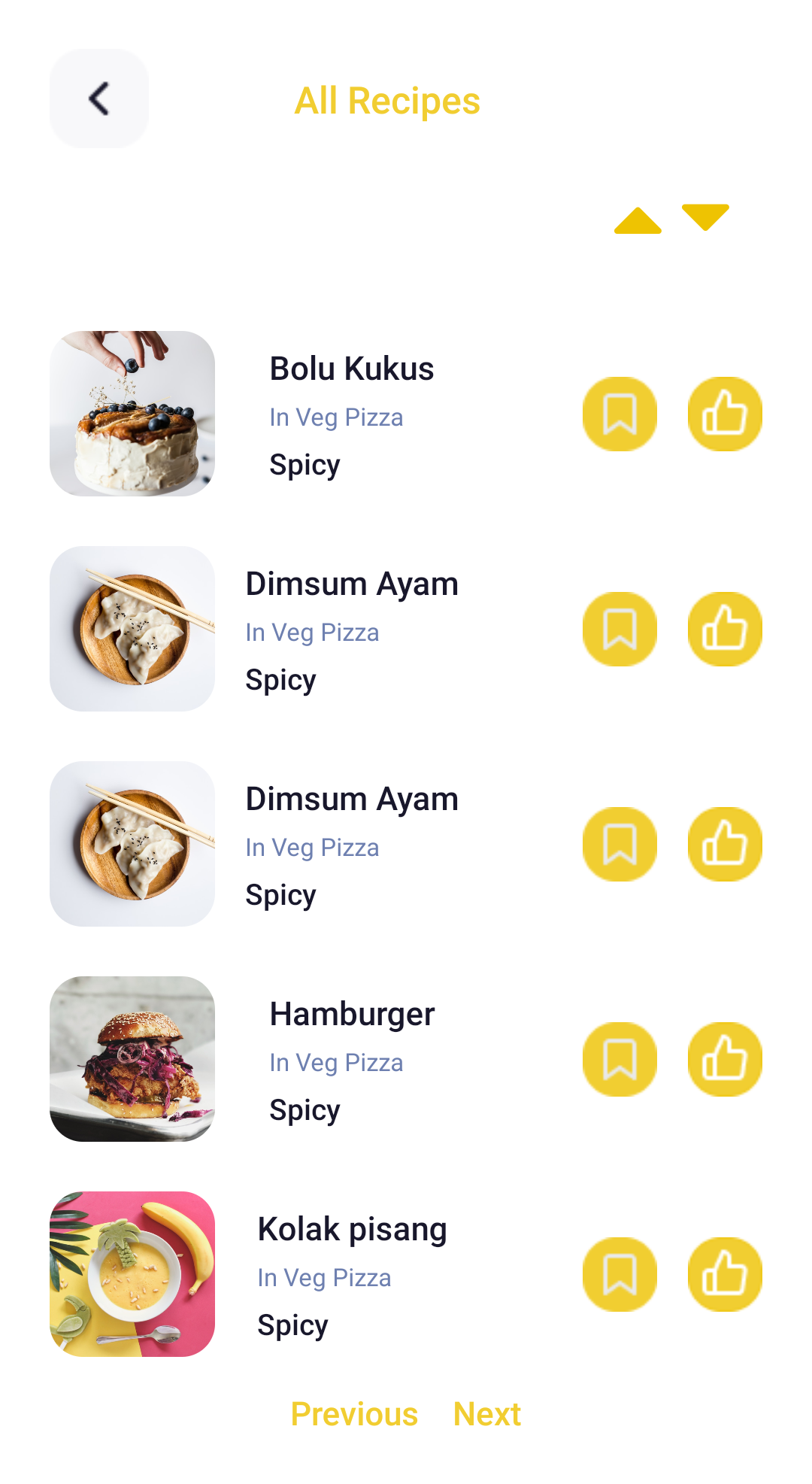Like the second Dimsum Ayam recipe
The width and height of the screenshot is (812, 1484).
coord(724,843)
